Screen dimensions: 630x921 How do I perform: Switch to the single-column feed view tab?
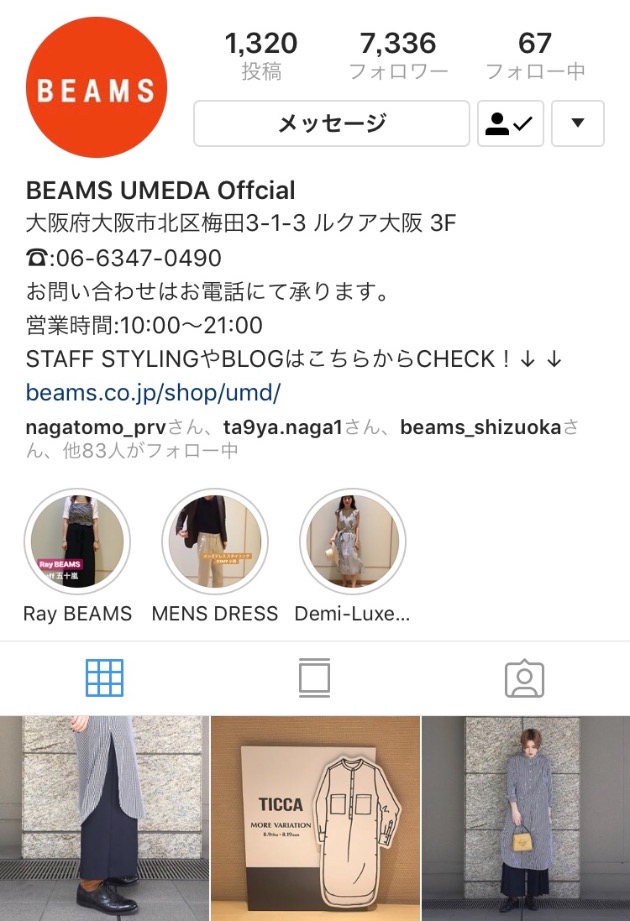(x=314, y=678)
